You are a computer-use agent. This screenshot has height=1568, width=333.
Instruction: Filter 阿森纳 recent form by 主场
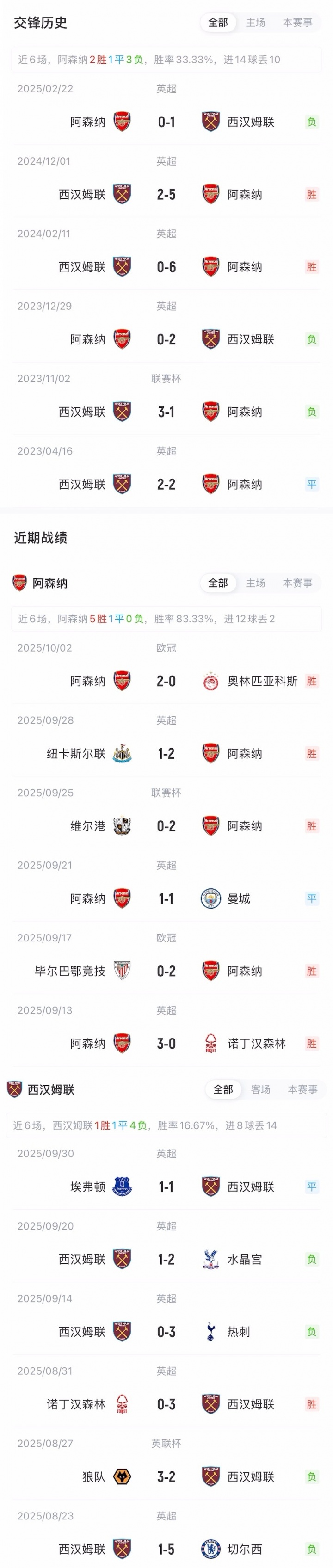pyautogui.click(x=255, y=583)
